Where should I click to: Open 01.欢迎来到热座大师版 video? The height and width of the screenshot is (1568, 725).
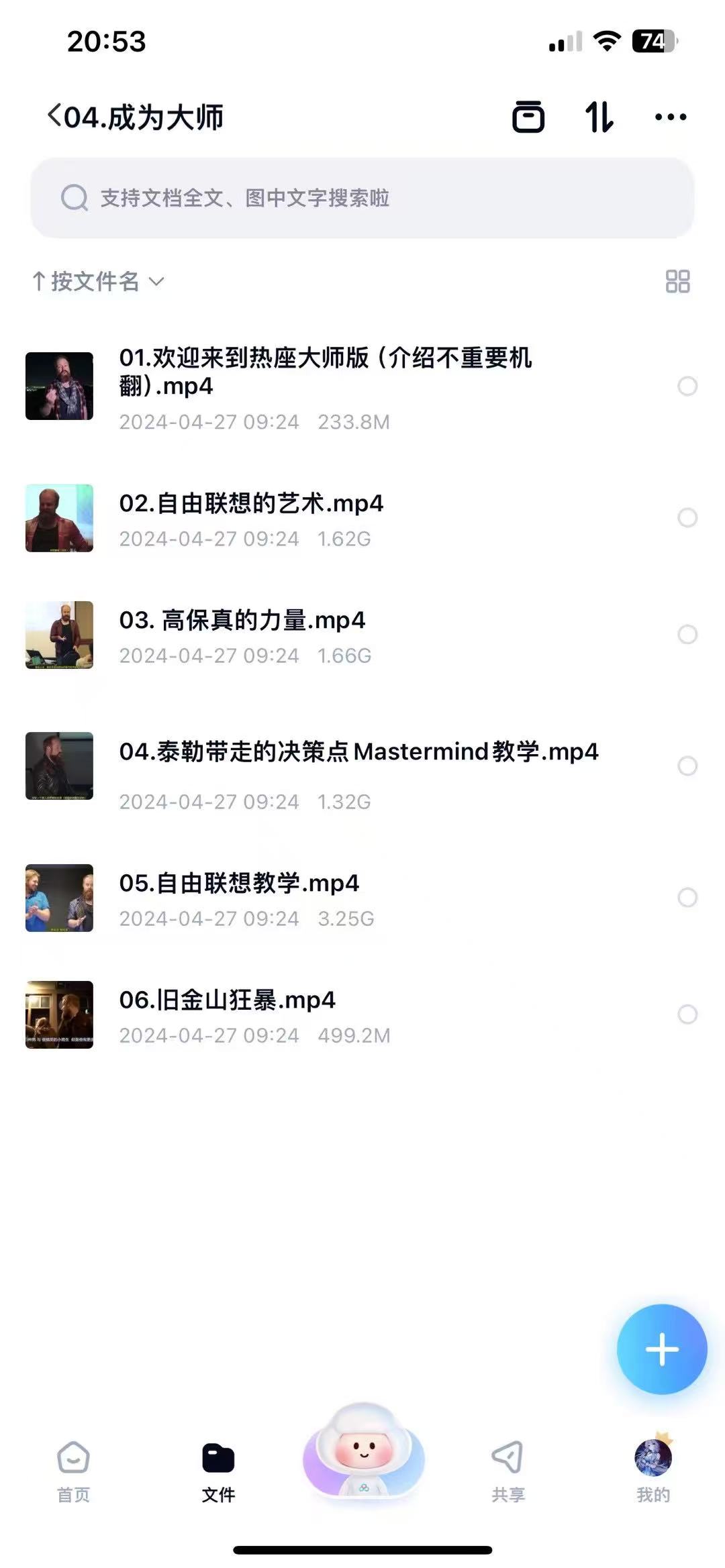[x=325, y=372]
